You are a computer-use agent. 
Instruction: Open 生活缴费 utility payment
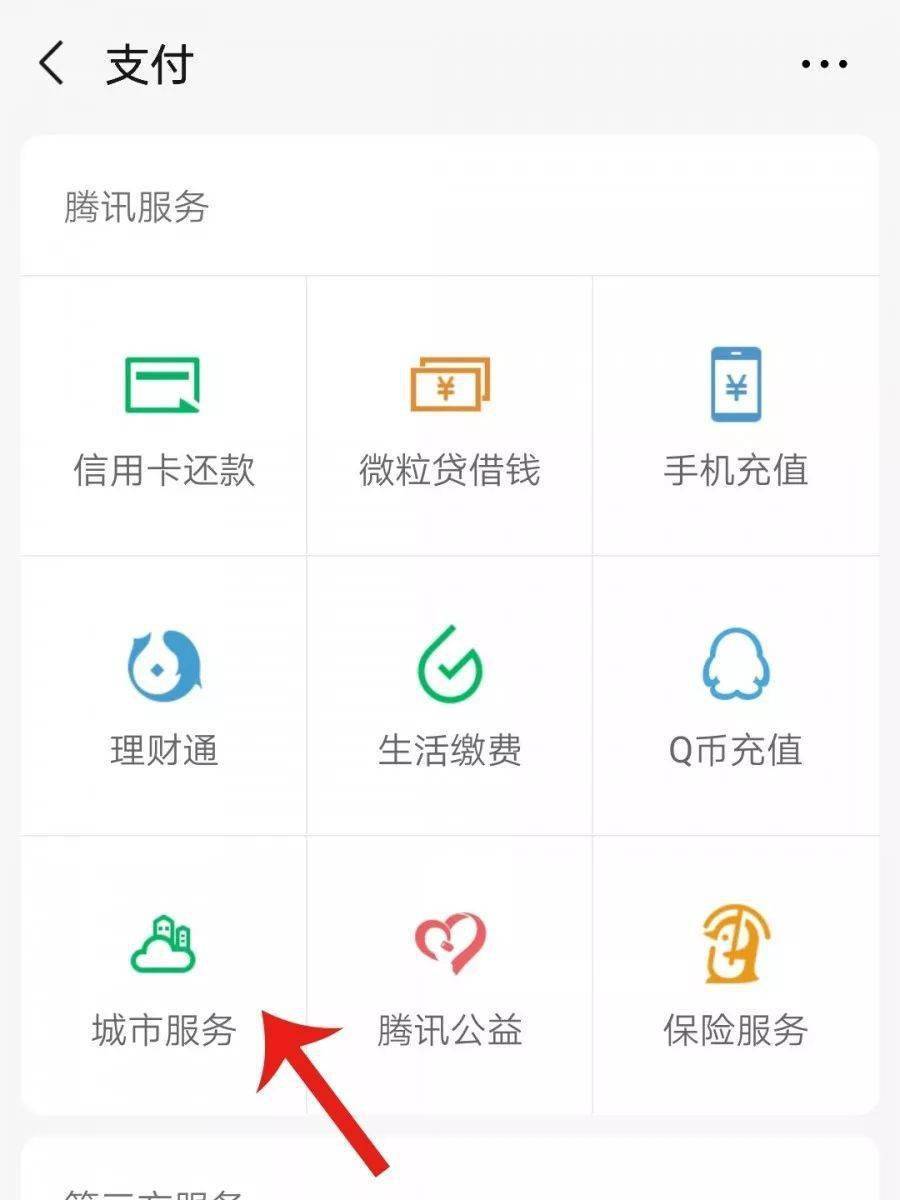450,663
